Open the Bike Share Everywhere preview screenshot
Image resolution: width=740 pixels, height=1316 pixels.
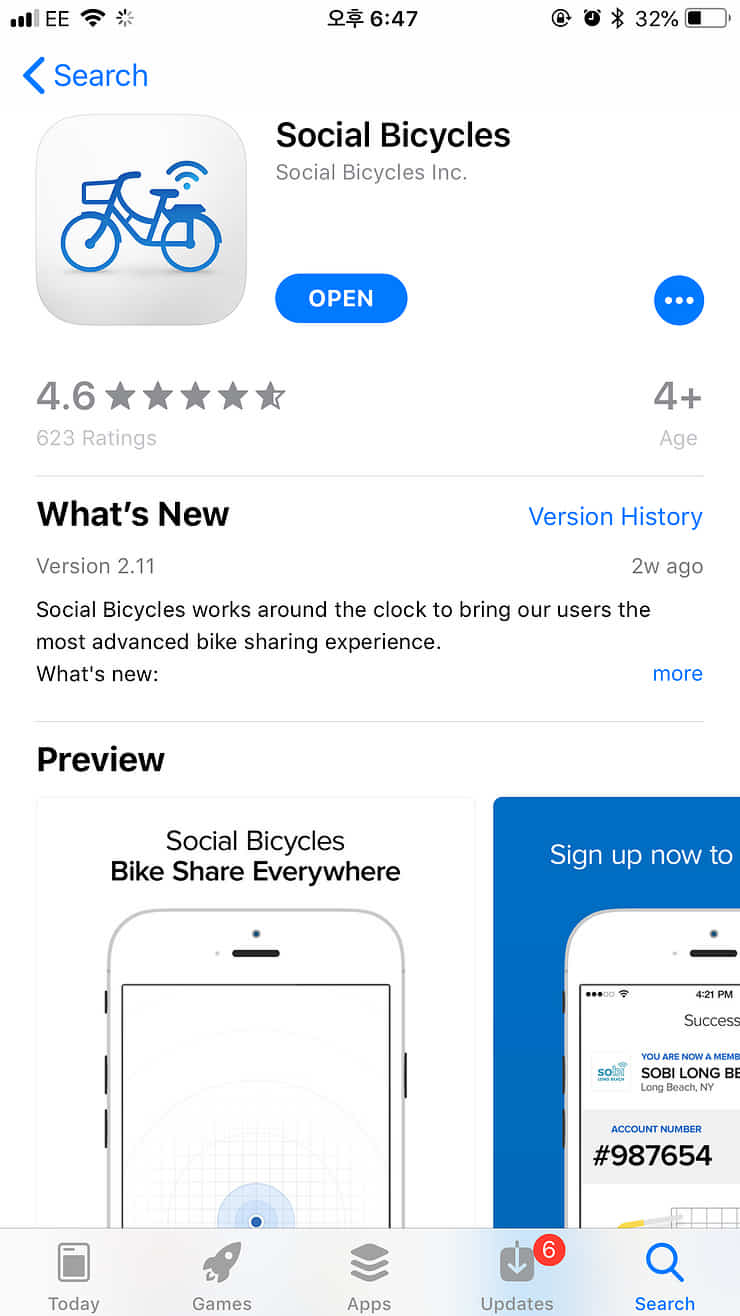coord(255,1010)
